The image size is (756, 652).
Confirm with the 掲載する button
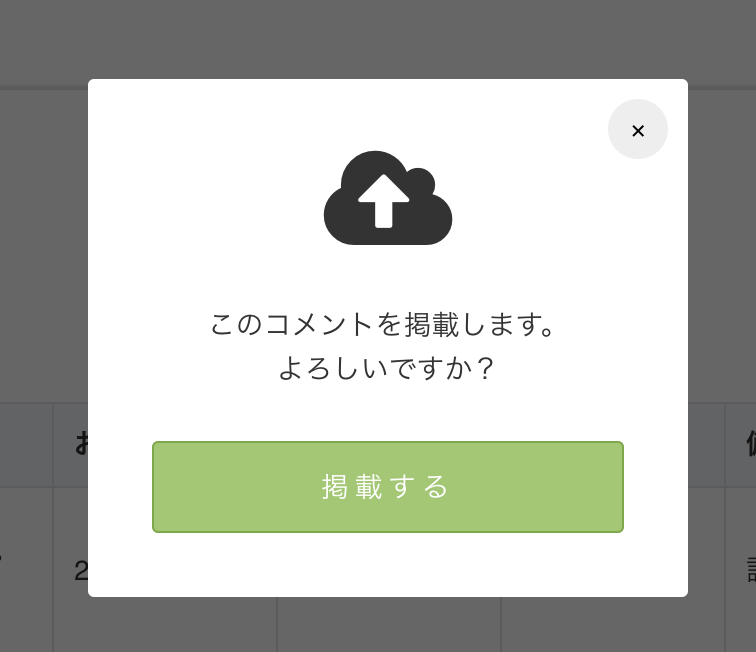point(388,487)
